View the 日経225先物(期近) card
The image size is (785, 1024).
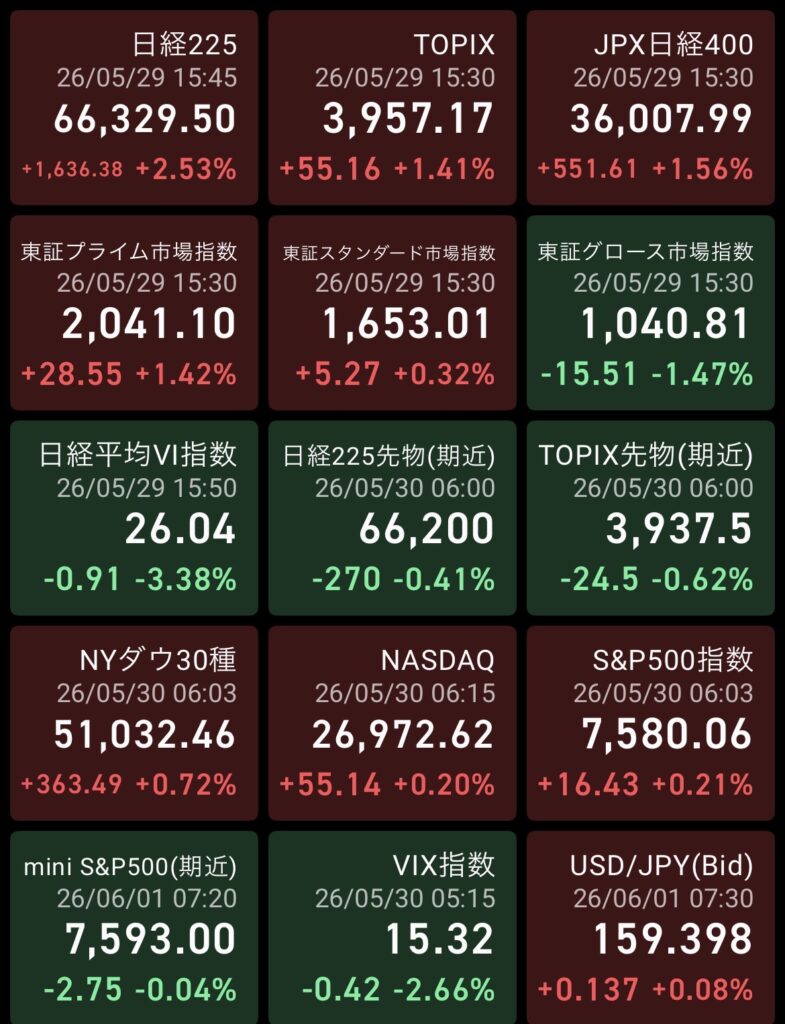(392, 518)
